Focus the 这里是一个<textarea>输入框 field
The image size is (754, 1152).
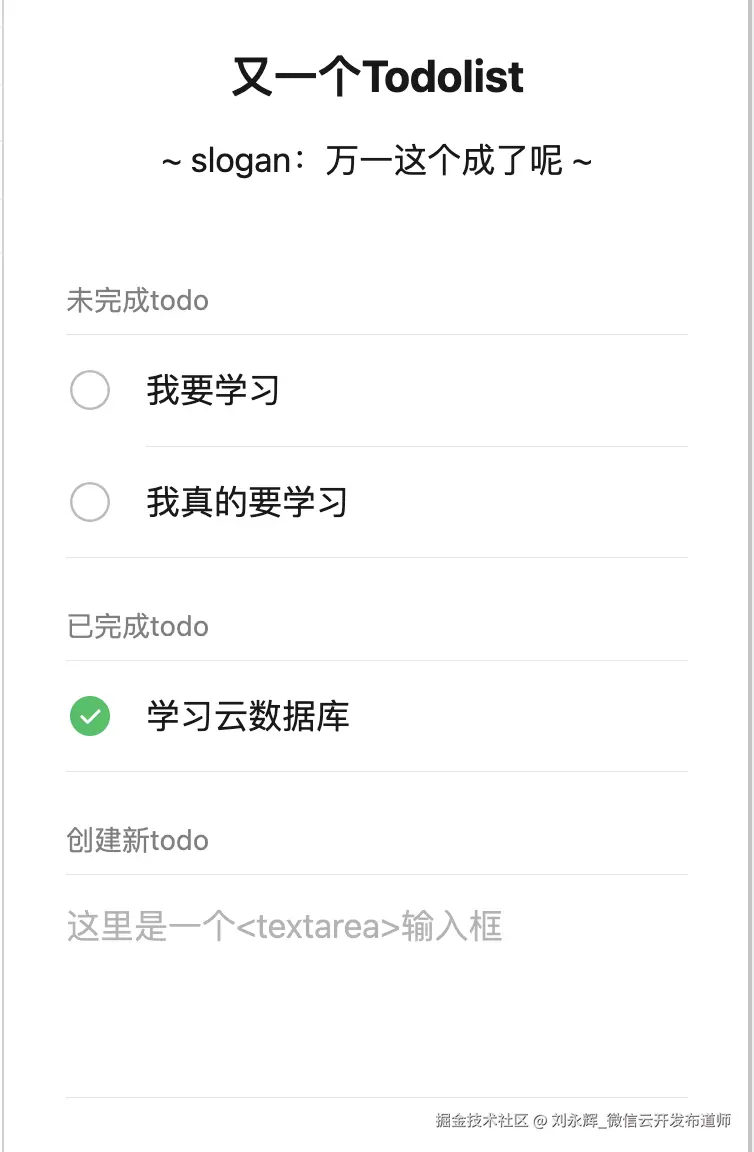coord(376,980)
